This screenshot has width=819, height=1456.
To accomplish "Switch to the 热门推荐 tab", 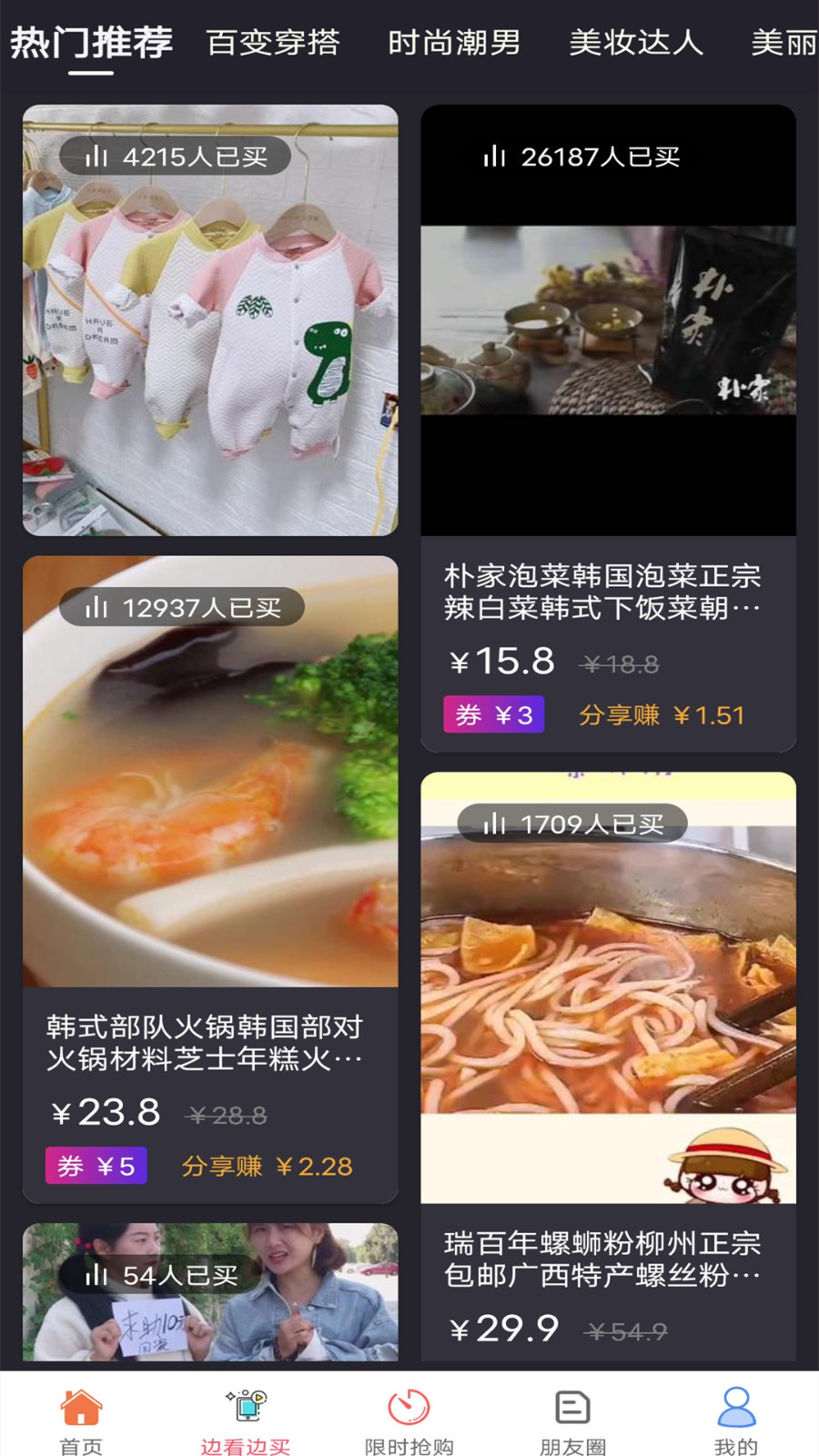I will coord(91,43).
